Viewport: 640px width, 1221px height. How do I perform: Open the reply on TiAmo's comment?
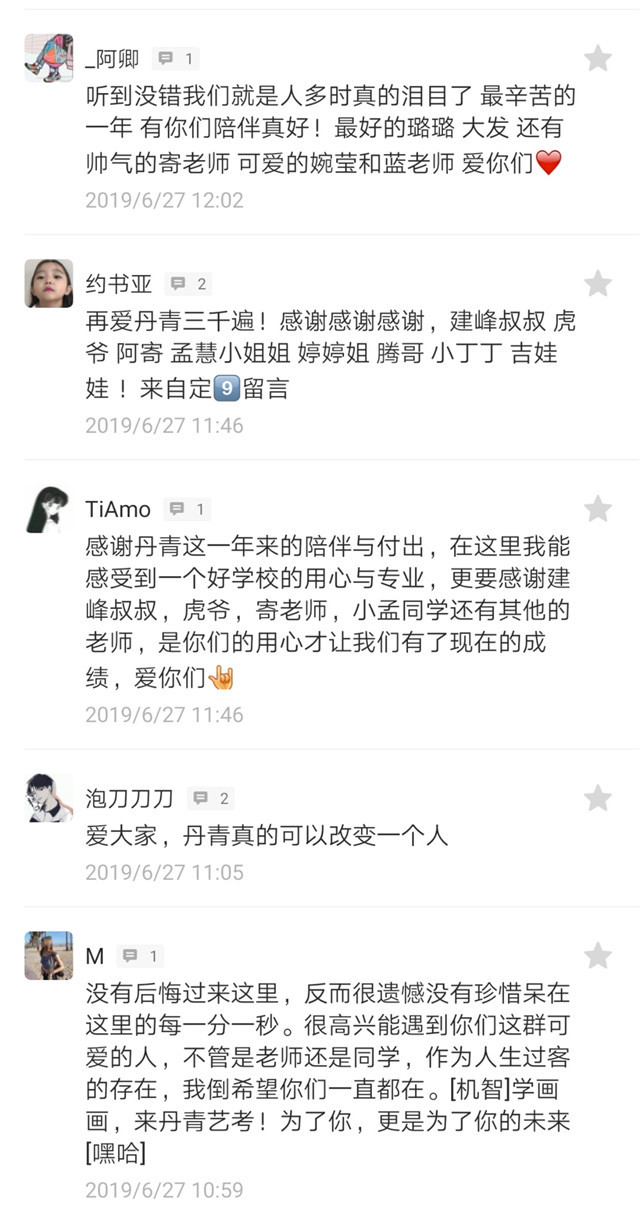click(187, 510)
